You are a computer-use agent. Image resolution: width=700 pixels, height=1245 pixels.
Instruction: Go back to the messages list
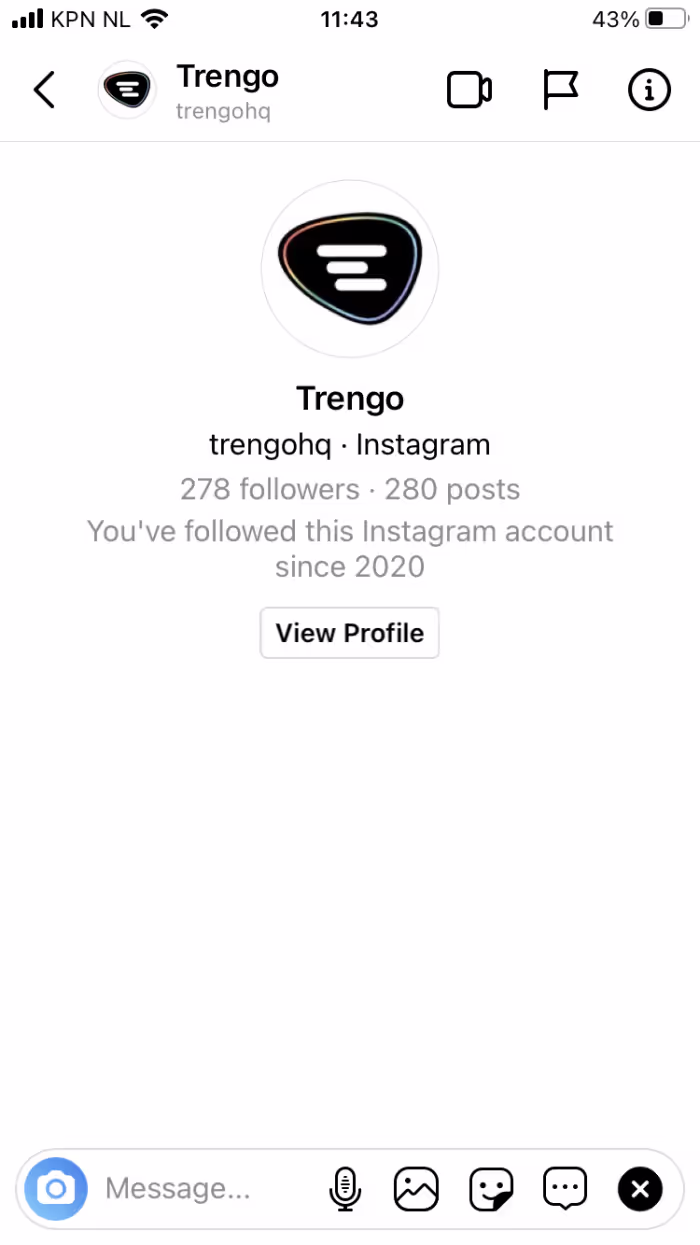(44, 90)
